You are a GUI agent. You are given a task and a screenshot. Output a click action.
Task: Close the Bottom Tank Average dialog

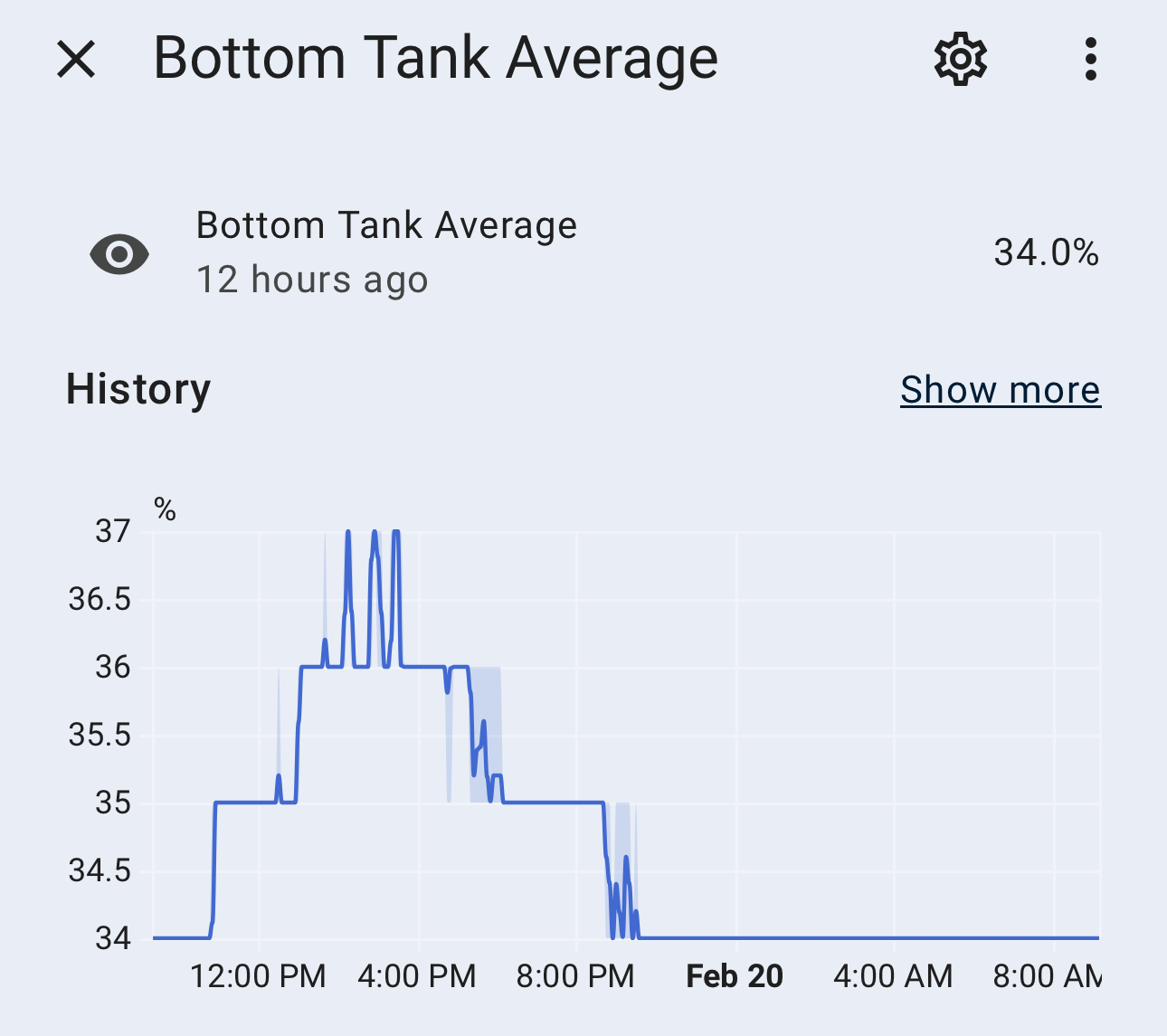(x=76, y=60)
